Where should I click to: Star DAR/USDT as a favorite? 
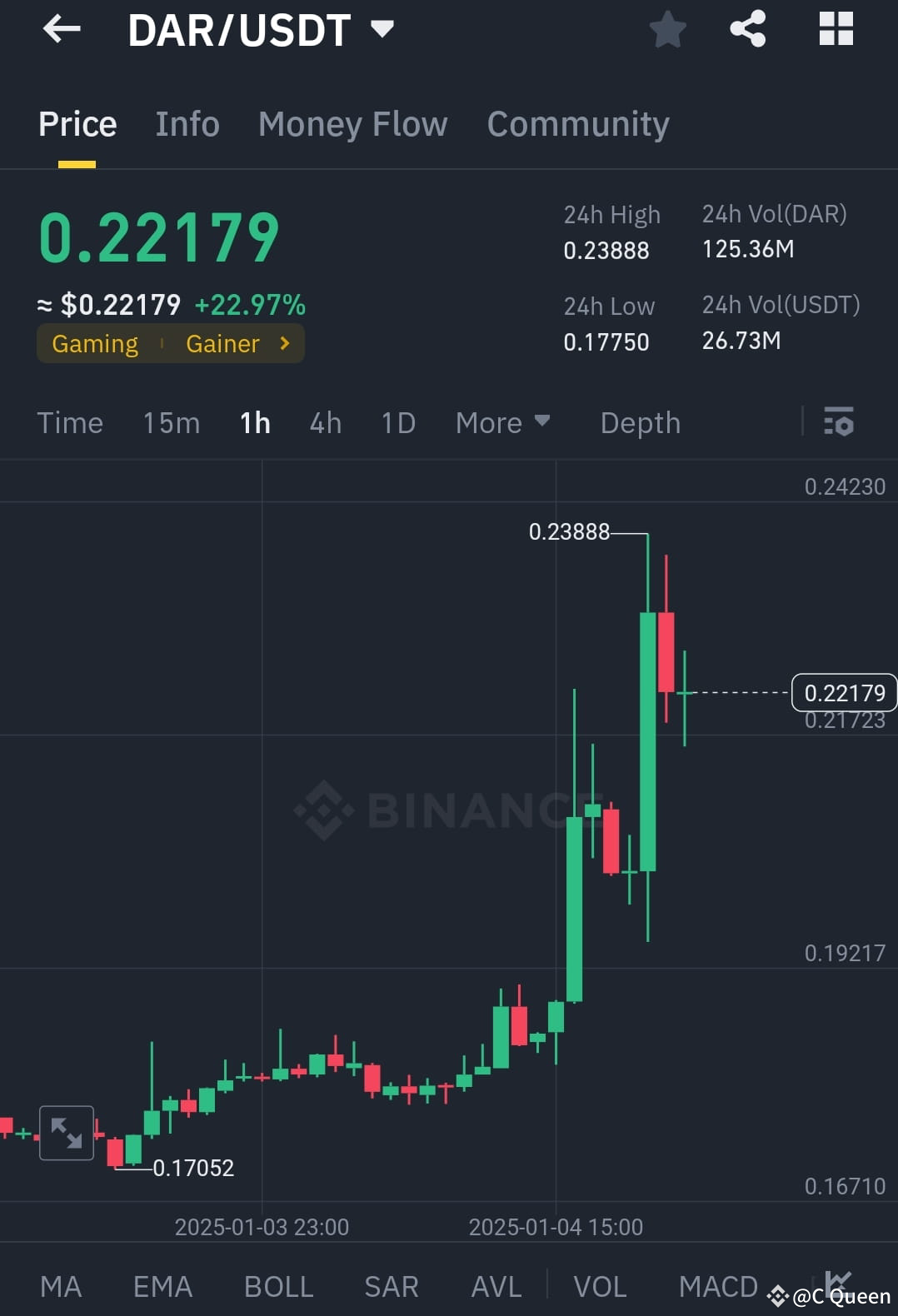point(667,29)
